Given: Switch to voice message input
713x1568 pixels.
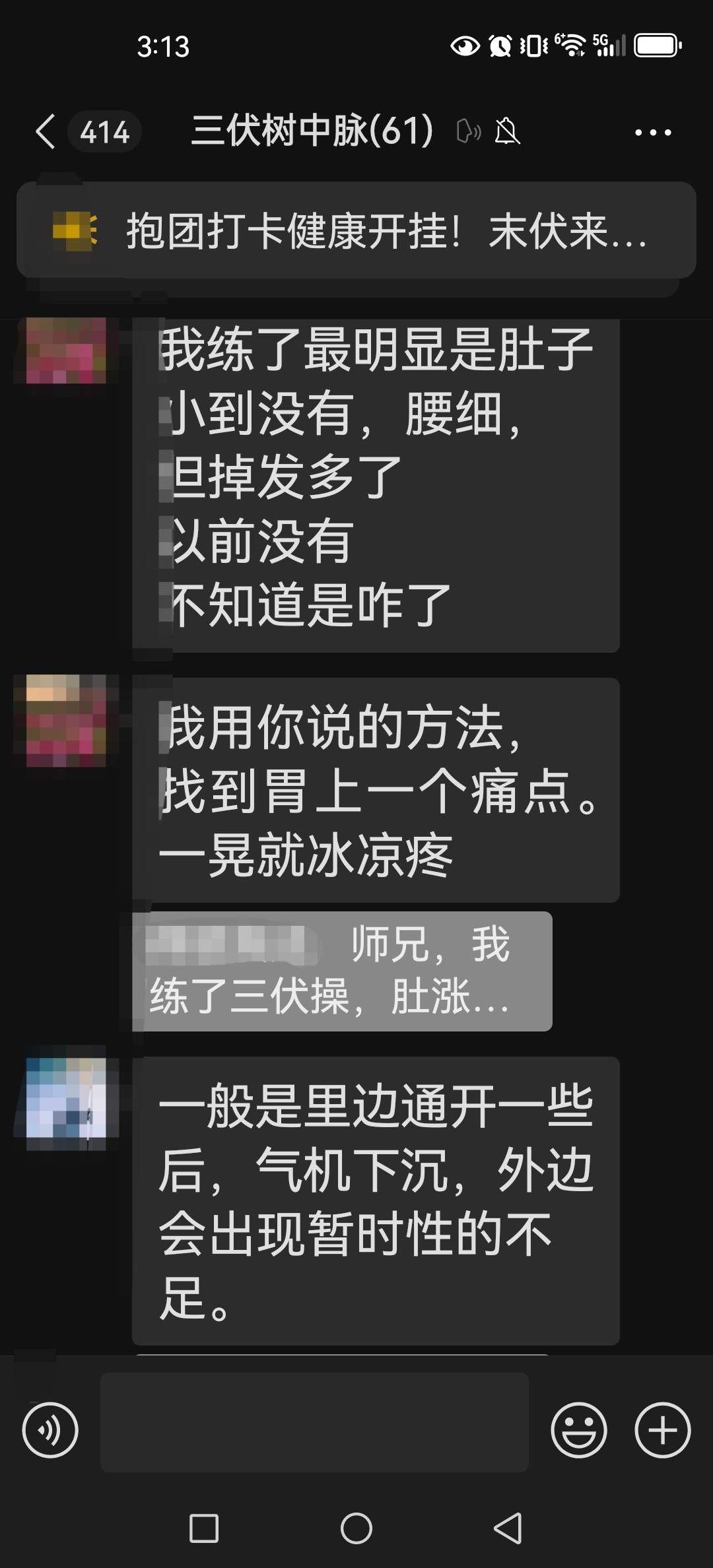Looking at the screenshot, I should tap(50, 1430).
